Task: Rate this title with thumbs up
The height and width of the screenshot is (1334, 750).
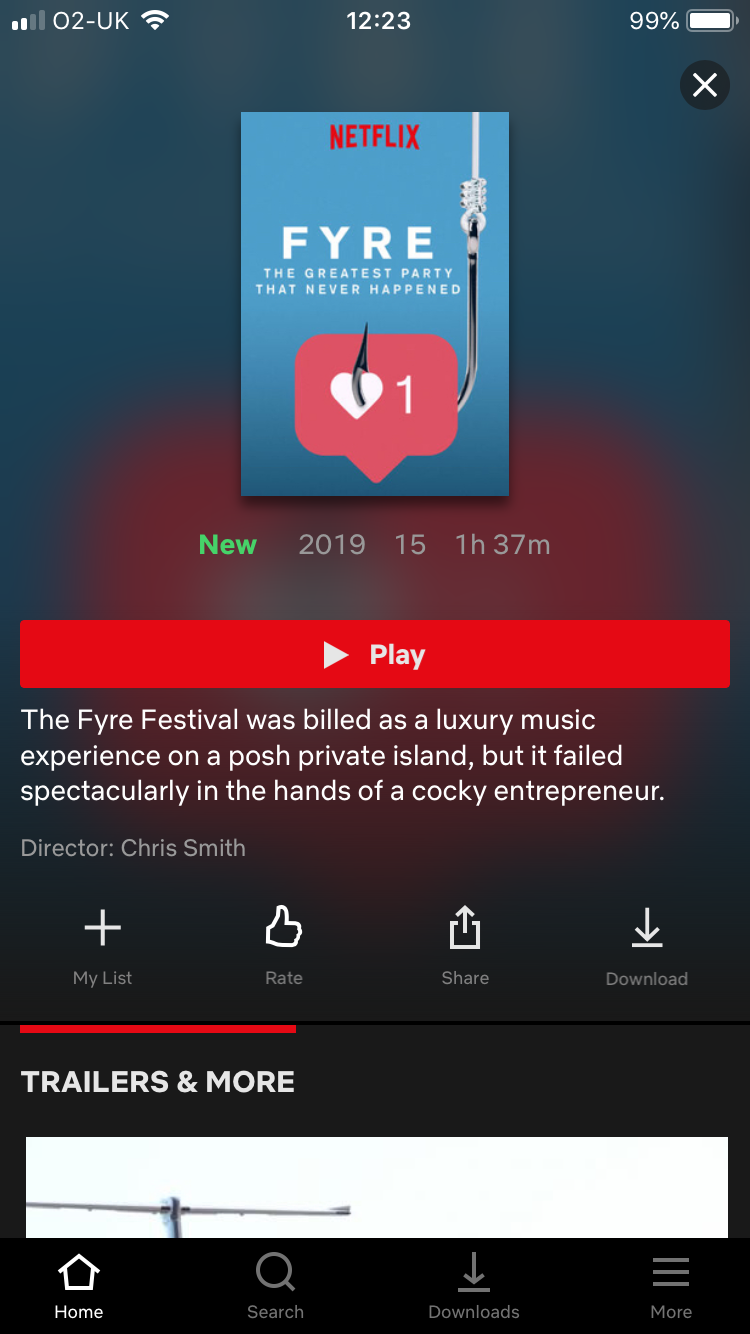Action: (x=284, y=944)
